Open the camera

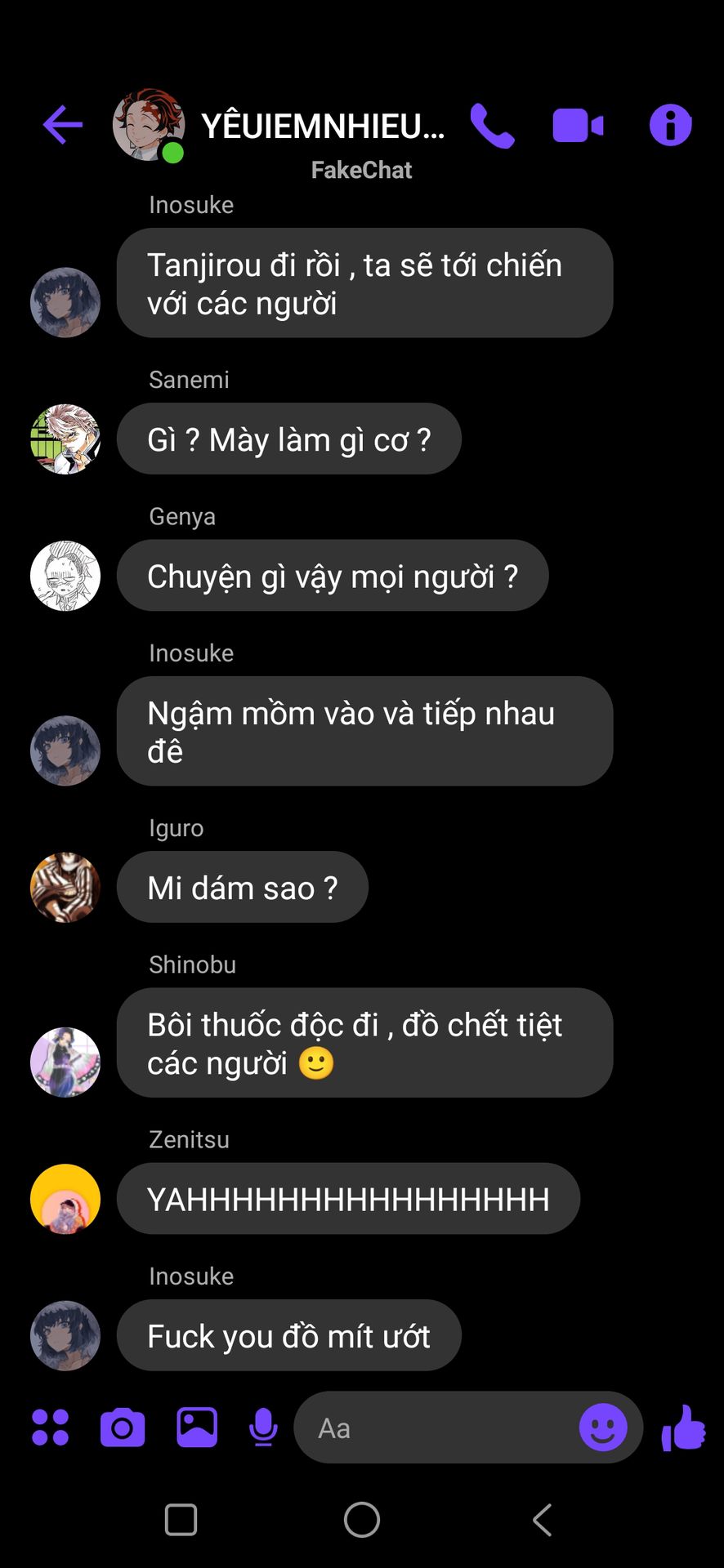point(123,1428)
